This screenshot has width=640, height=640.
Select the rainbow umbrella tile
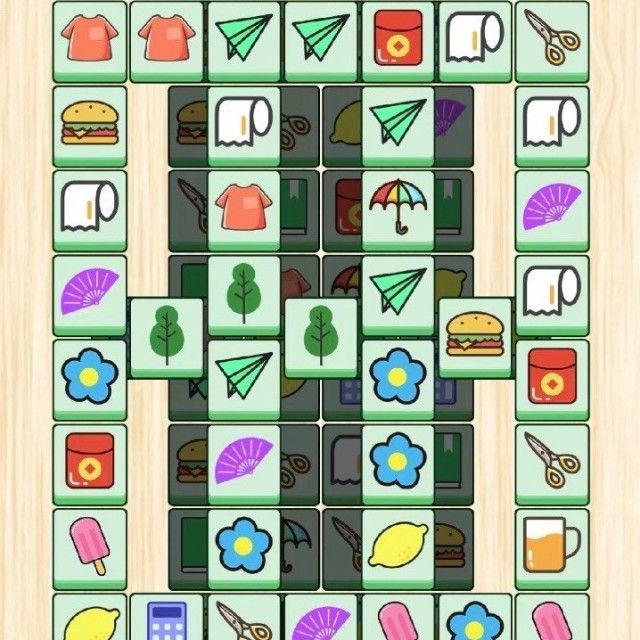pyautogui.click(x=397, y=206)
